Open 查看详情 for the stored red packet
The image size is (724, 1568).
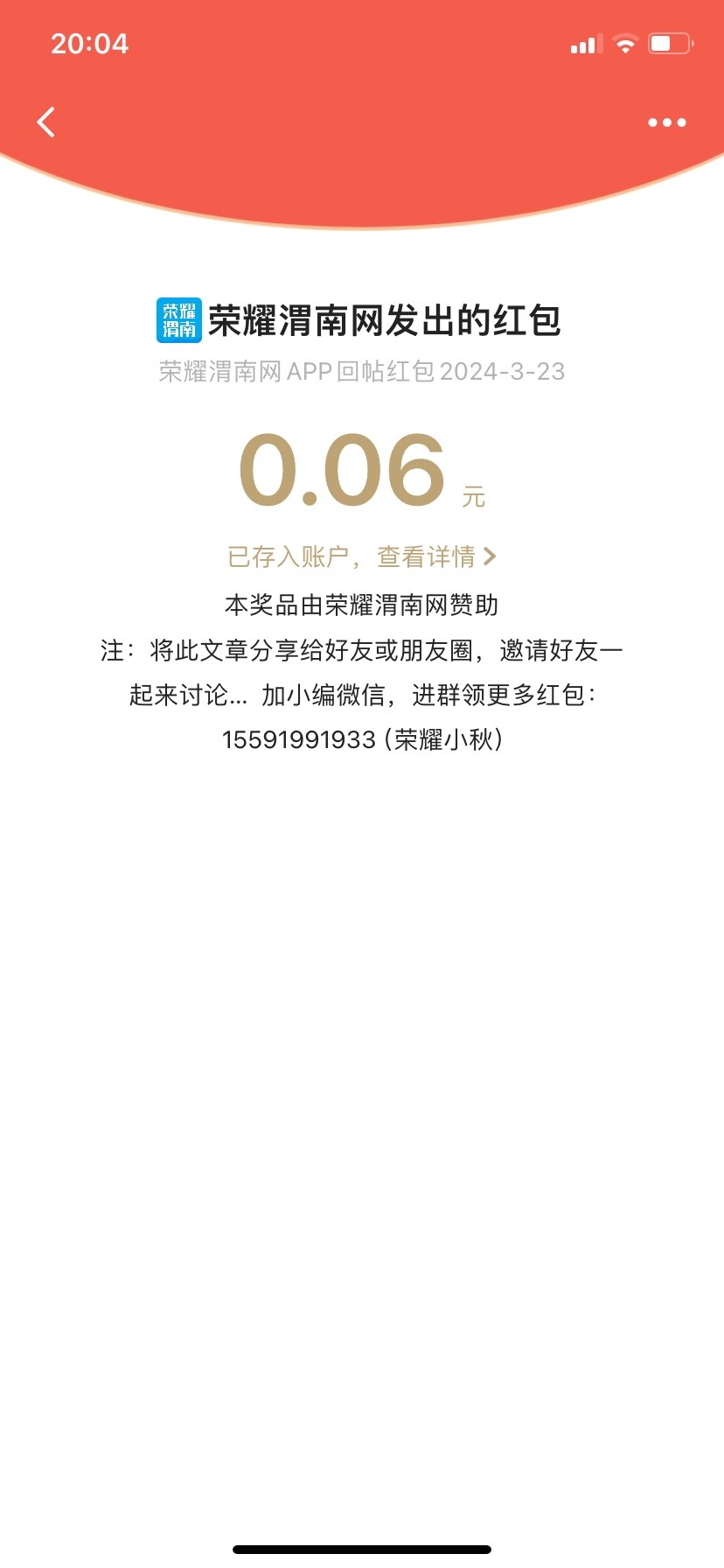tap(435, 556)
